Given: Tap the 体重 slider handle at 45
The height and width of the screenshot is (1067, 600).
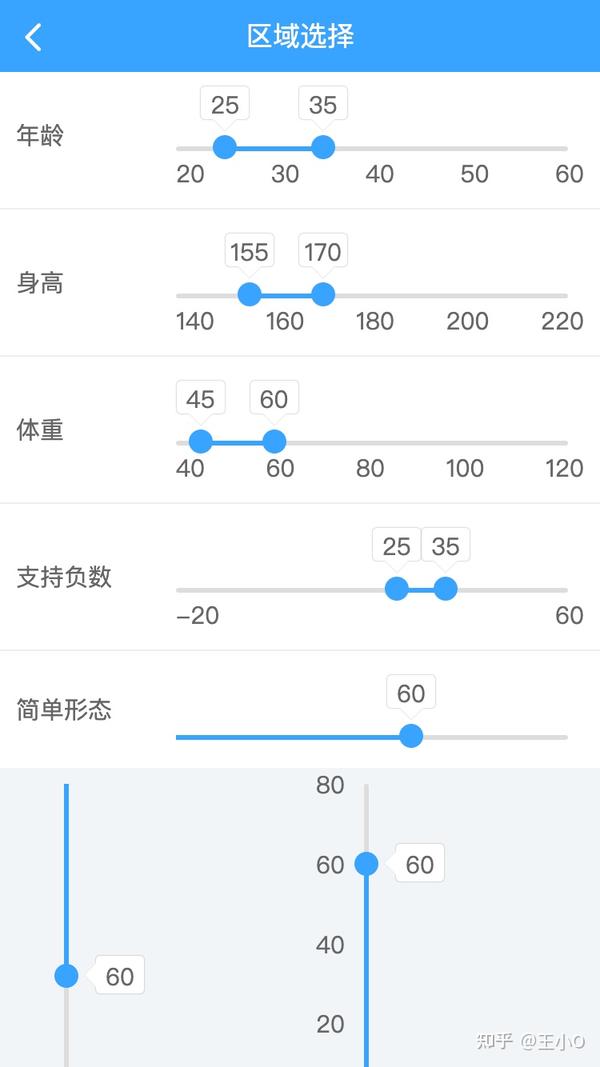Looking at the screenshot, I should tap(201, 442).
